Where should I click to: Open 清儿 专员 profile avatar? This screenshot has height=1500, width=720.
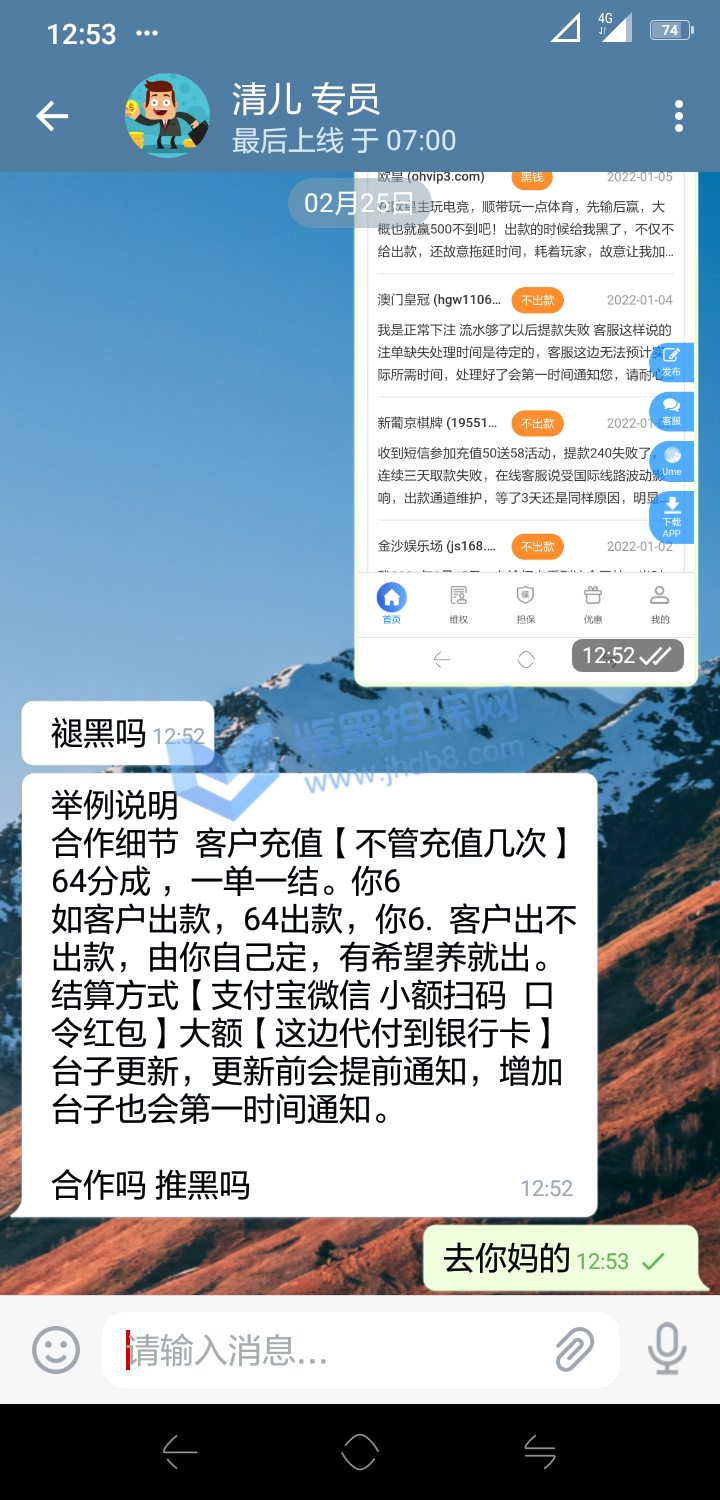pos(167,116)
